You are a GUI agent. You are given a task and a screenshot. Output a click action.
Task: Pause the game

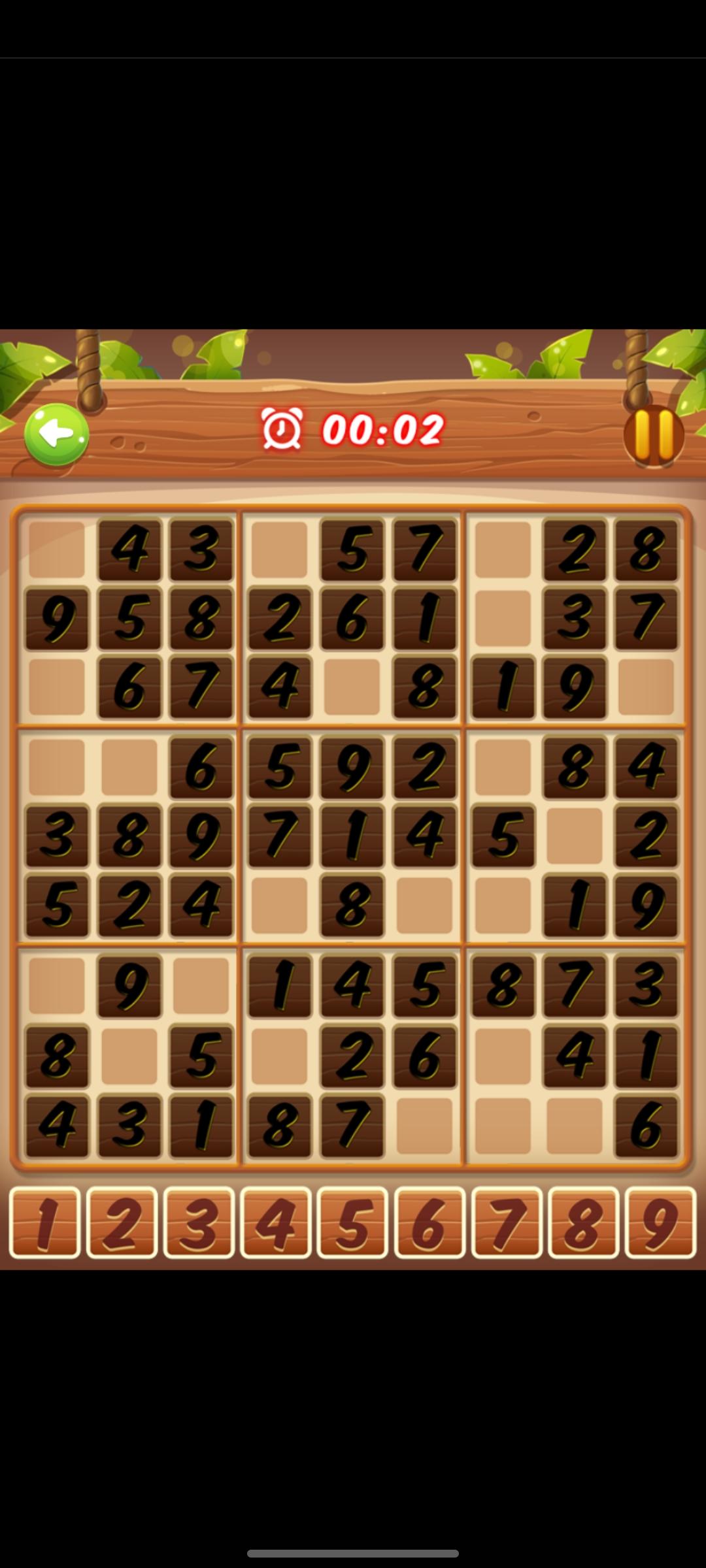[654, 434]
